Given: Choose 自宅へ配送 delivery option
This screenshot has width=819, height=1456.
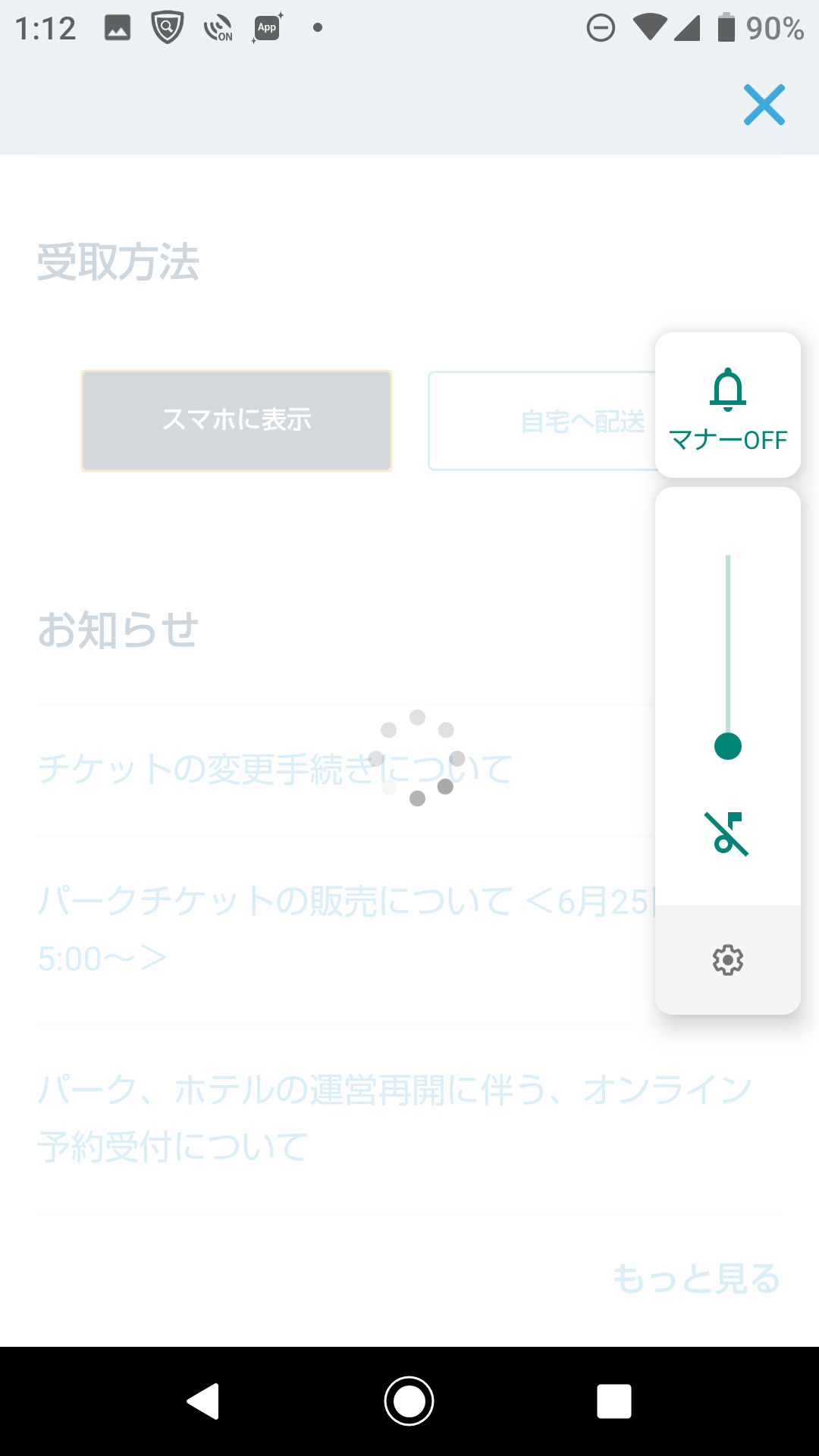Looking at the screenshot, I should click(543, 421).
